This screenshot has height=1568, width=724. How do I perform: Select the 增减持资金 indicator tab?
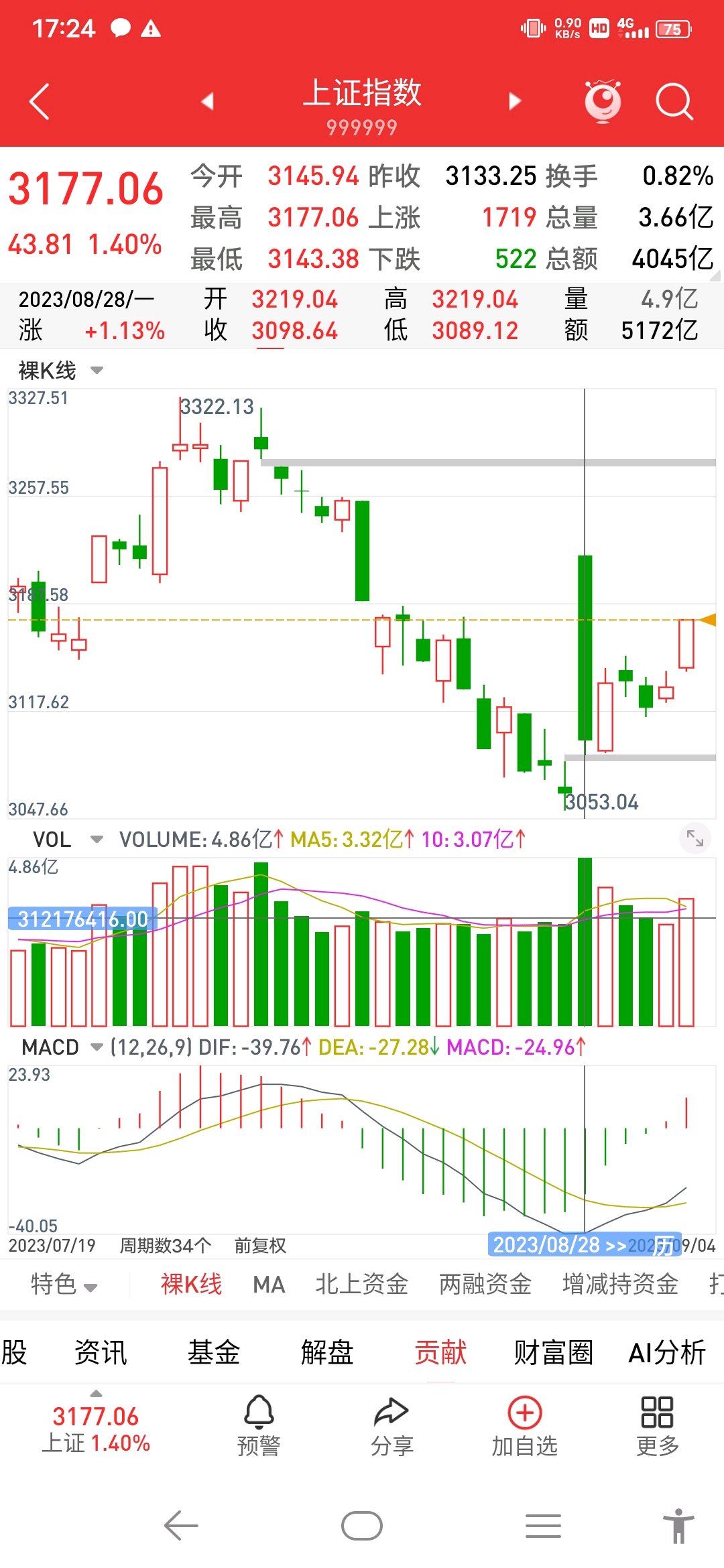pos(620,1285)
